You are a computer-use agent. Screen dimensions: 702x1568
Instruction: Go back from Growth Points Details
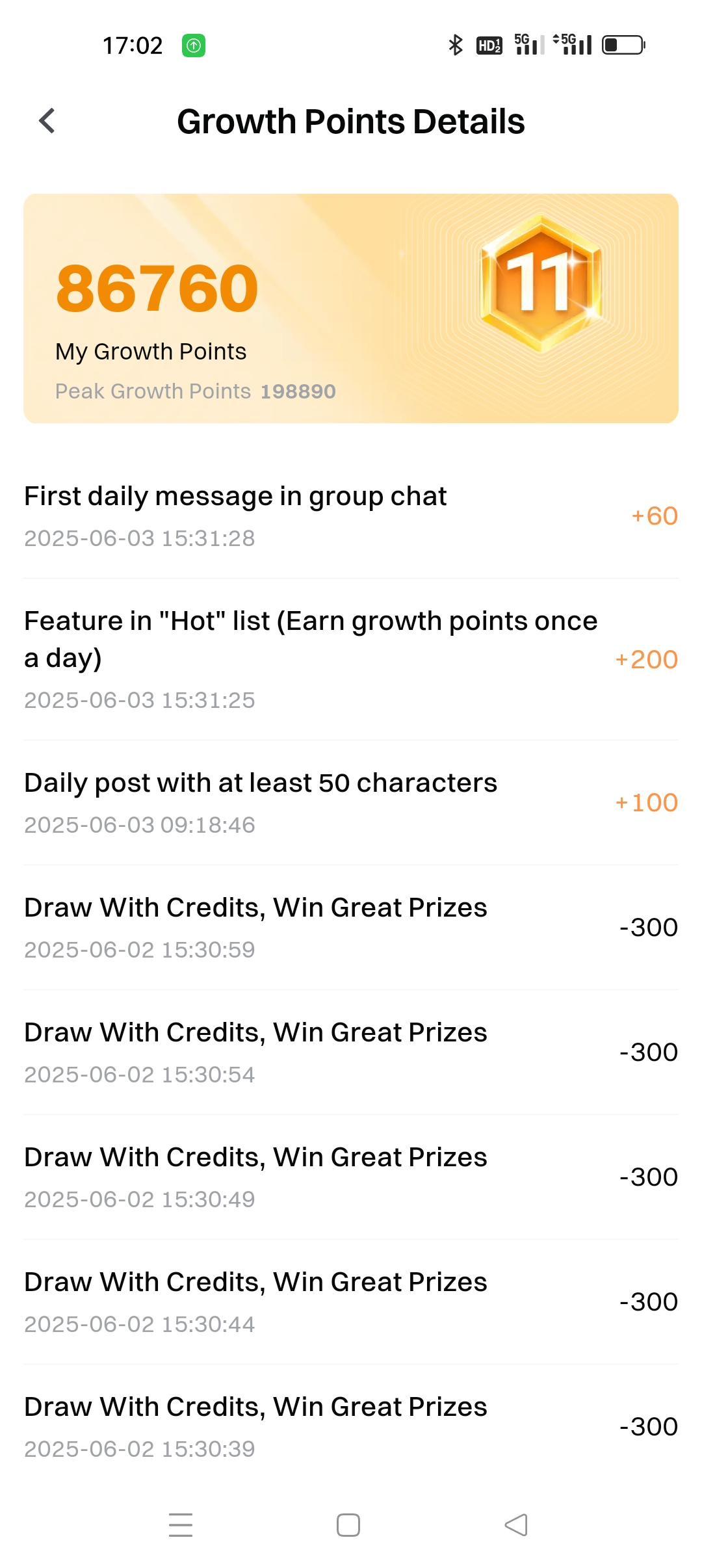coord(47,121)
